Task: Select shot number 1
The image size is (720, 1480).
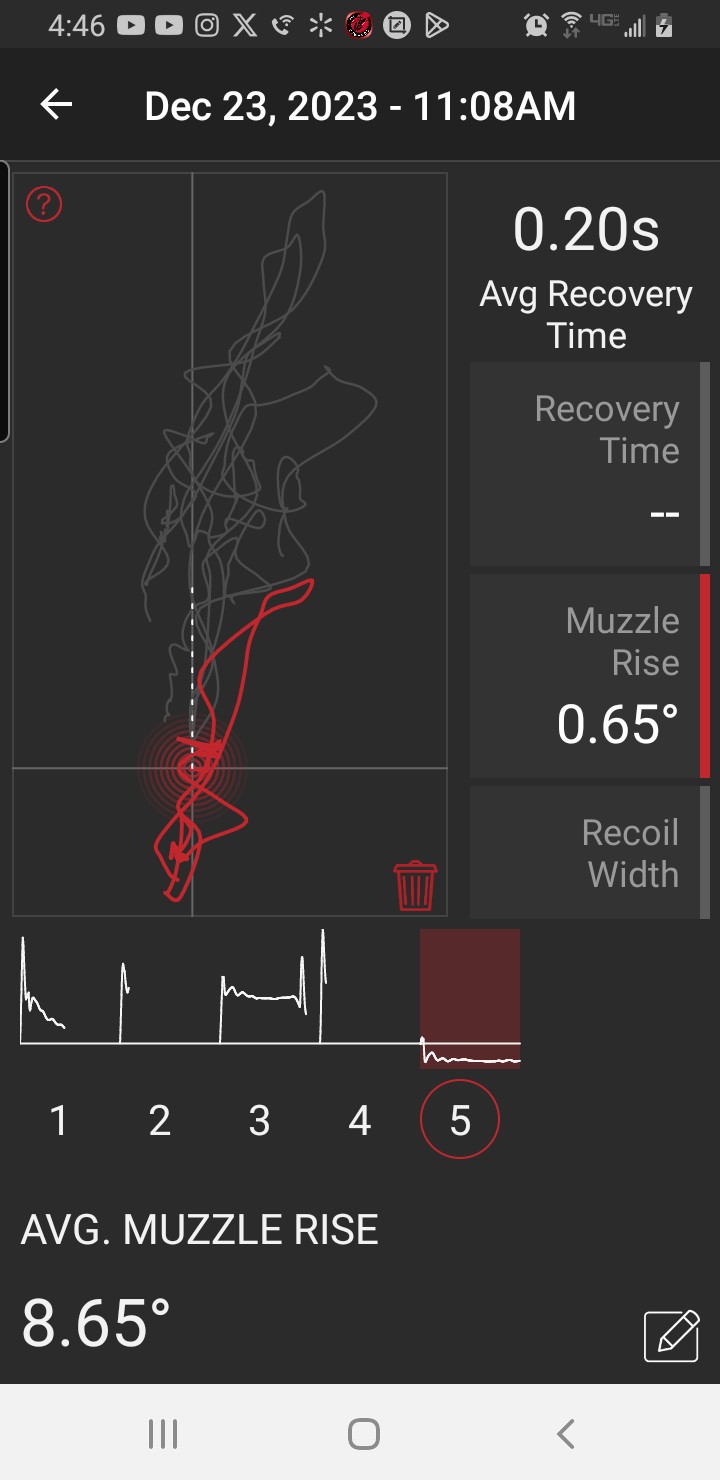Action: click(59, 1121)
